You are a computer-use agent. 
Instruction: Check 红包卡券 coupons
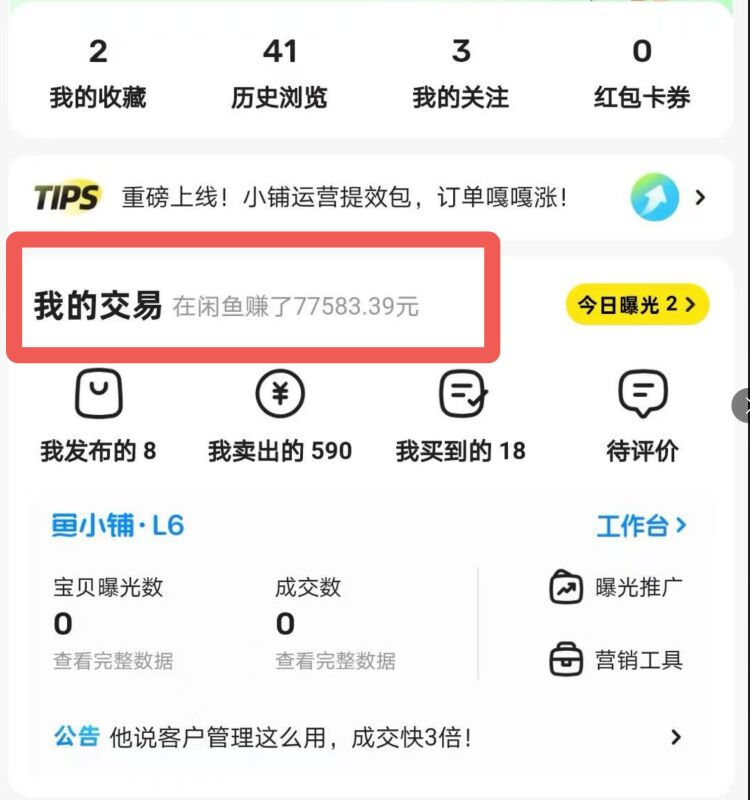(x=641, y=74)
